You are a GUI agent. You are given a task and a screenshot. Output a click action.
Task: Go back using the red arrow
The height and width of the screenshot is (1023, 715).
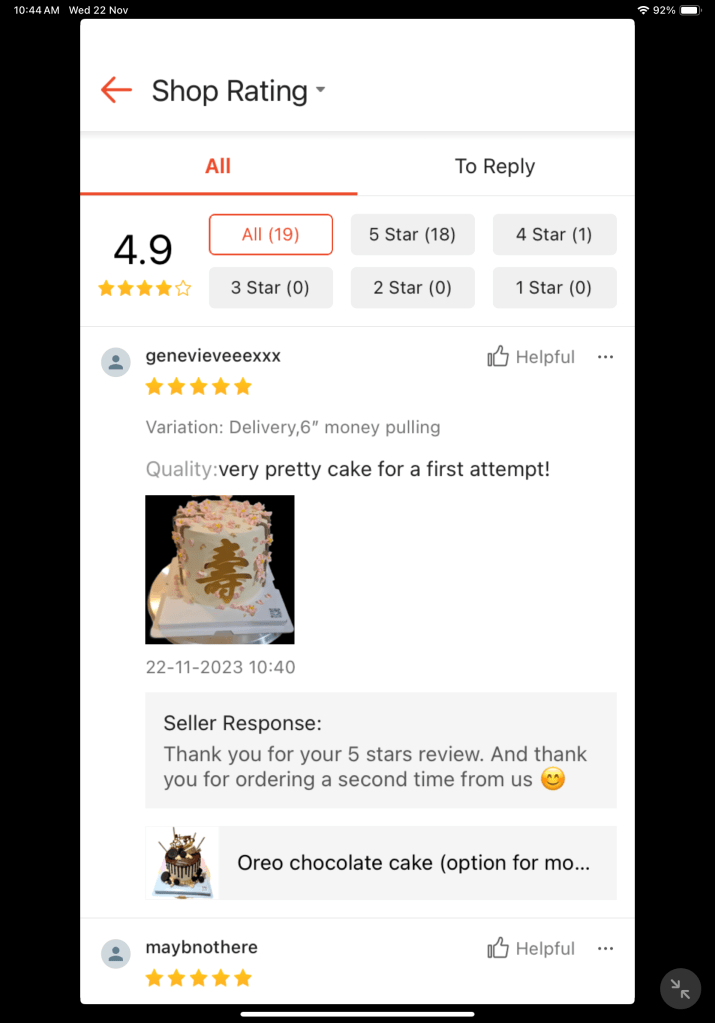click(116, 90)
